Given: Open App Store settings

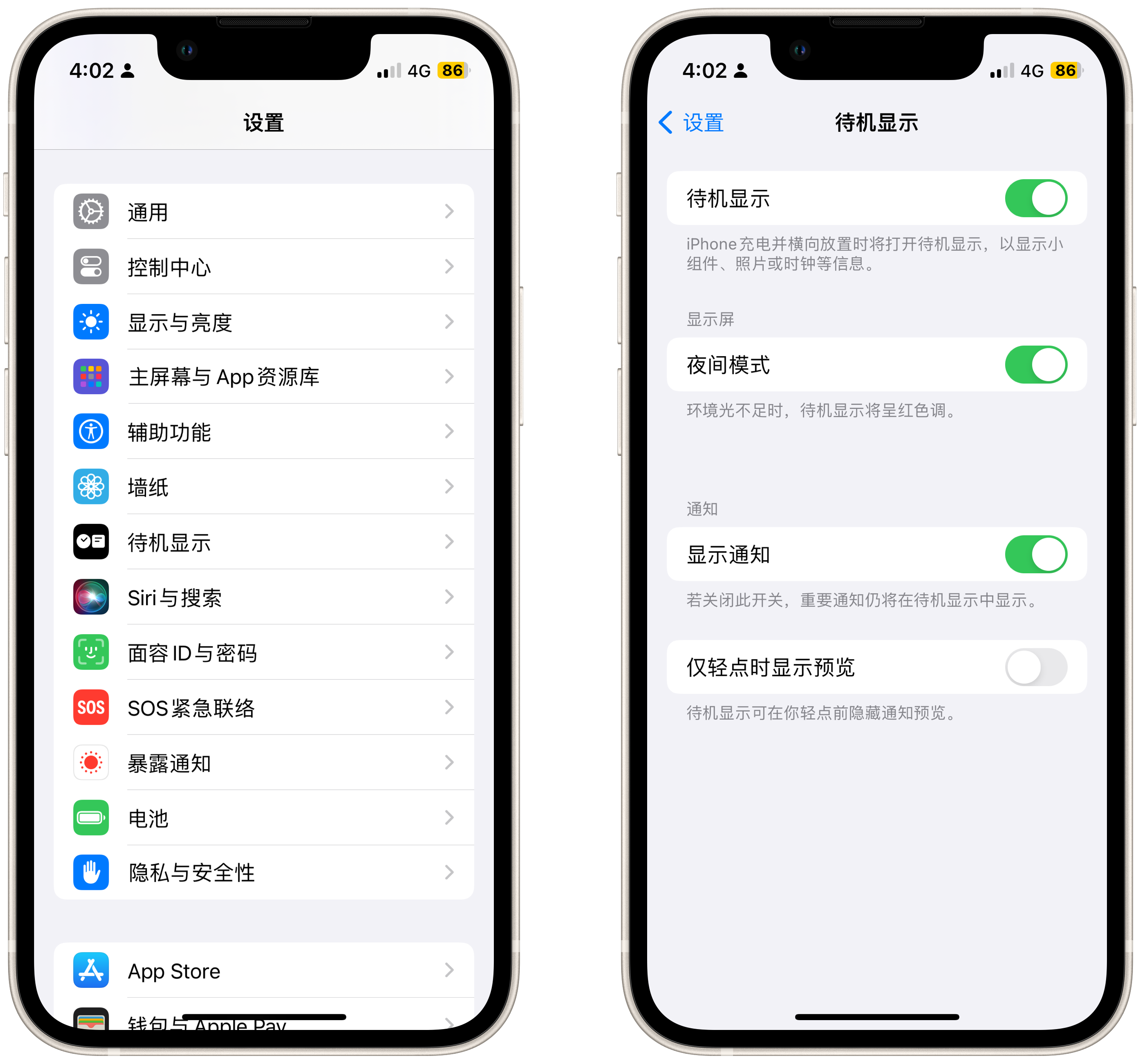Looking at the screenshot, I should click(x=264, y=970).
